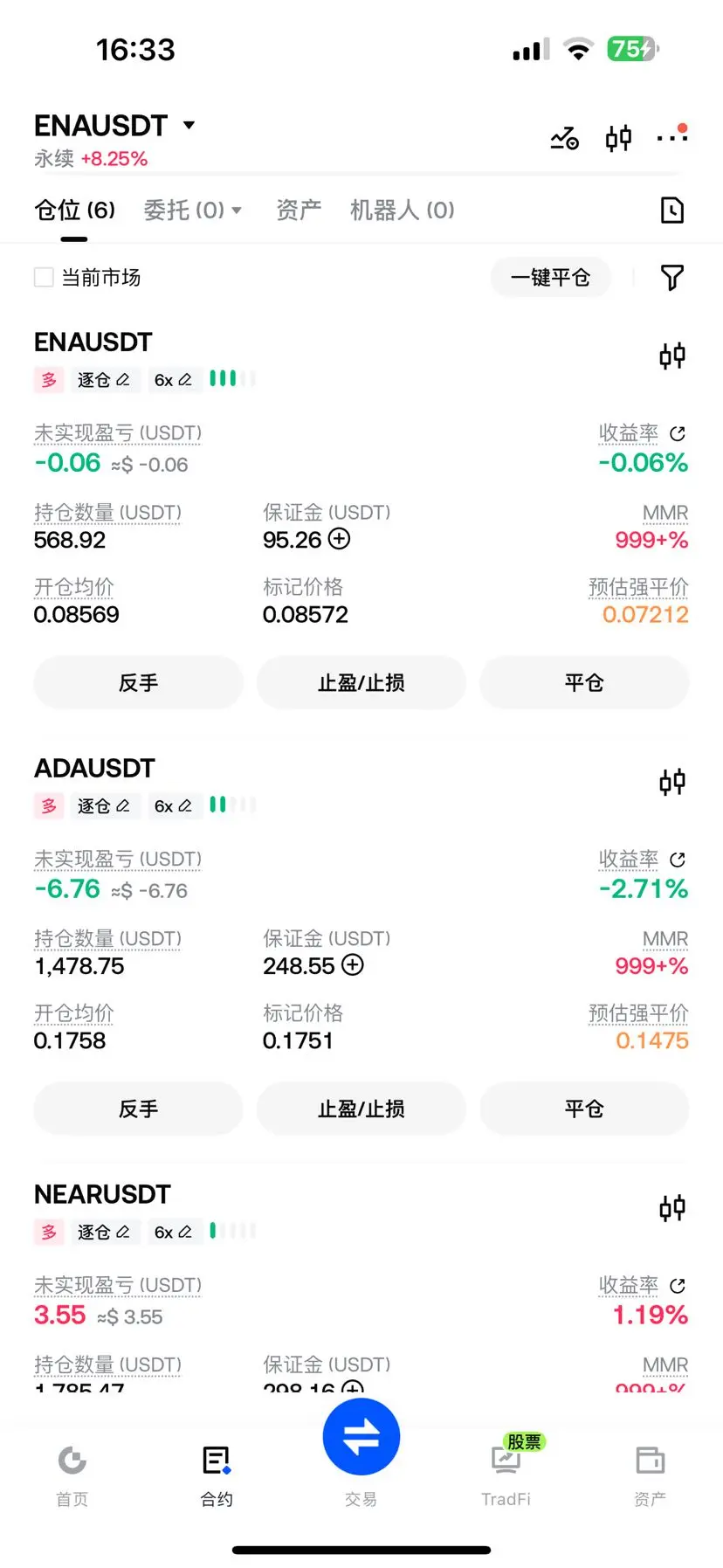Open the three-dot overflow menu
723x1568 pixels.
tap(672, 136)
